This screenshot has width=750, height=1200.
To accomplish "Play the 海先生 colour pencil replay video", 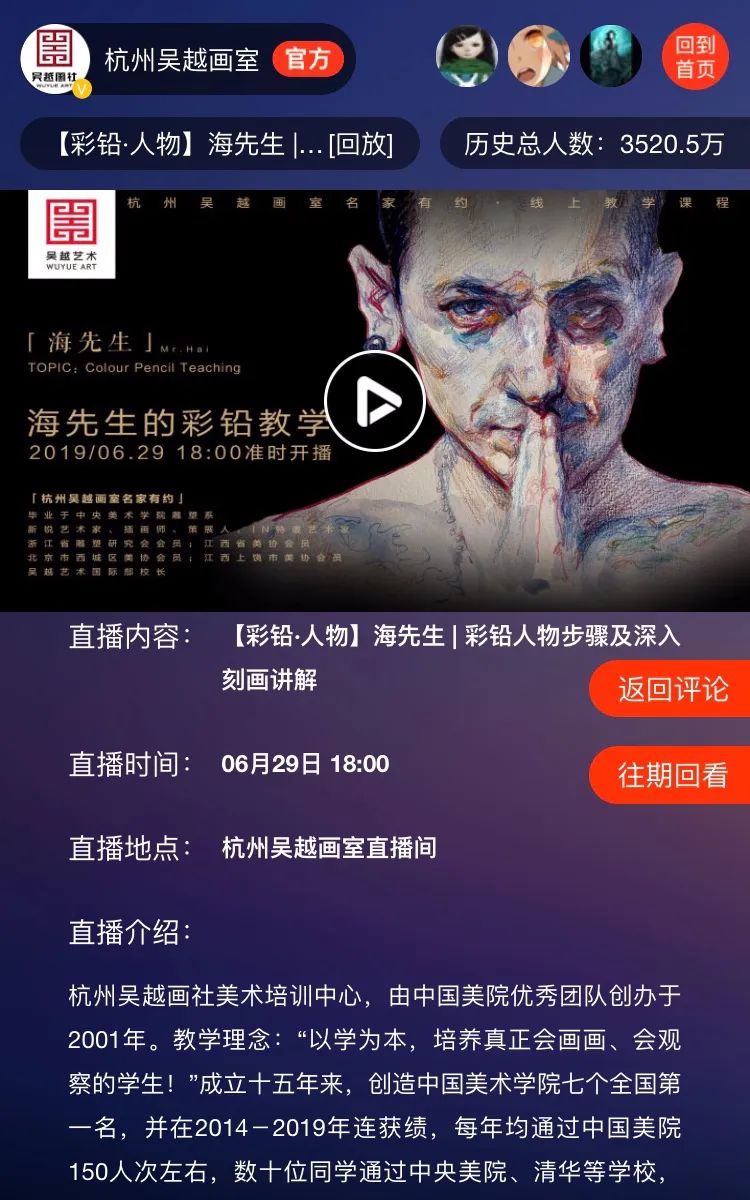I will coord(375,401).
